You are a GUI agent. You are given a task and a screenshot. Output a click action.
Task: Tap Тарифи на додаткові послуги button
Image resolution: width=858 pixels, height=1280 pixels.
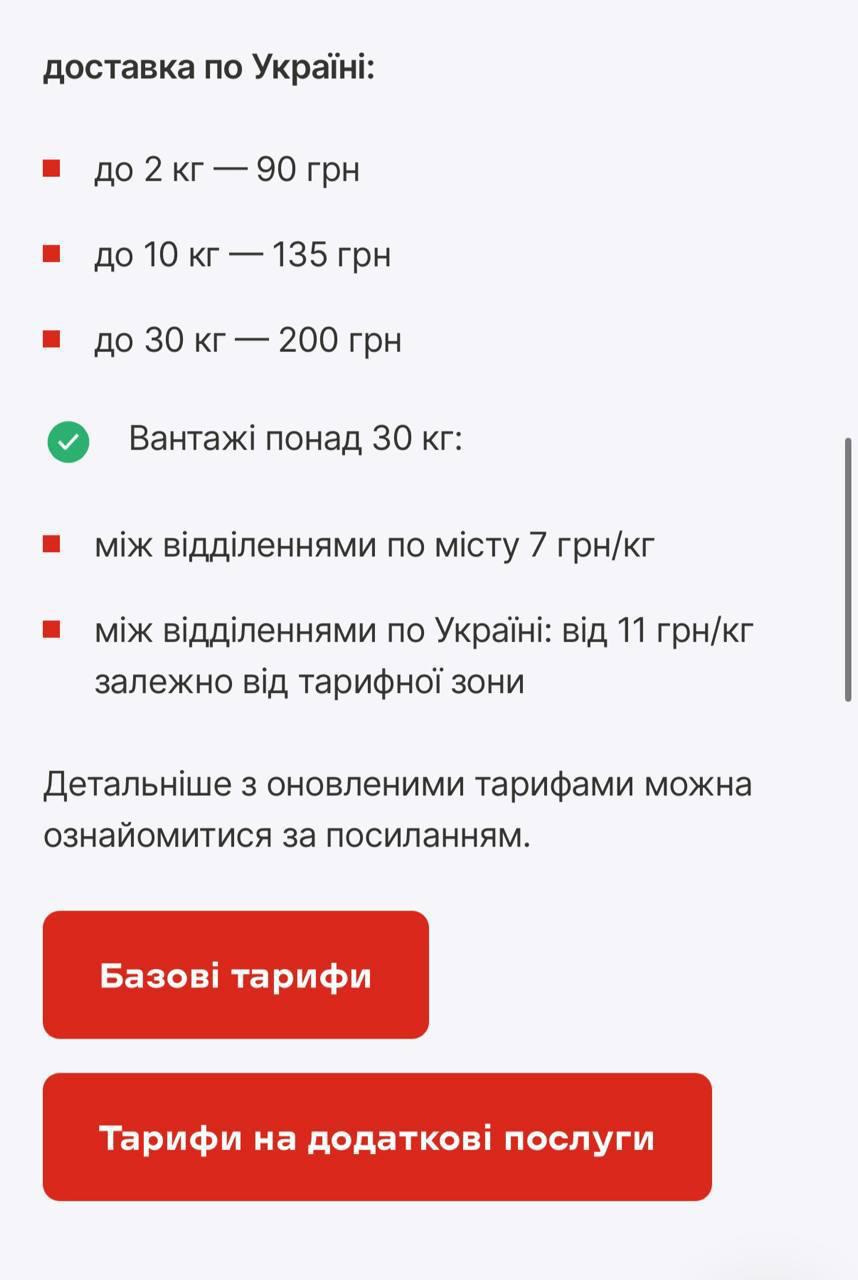[x=376, y=1137]
